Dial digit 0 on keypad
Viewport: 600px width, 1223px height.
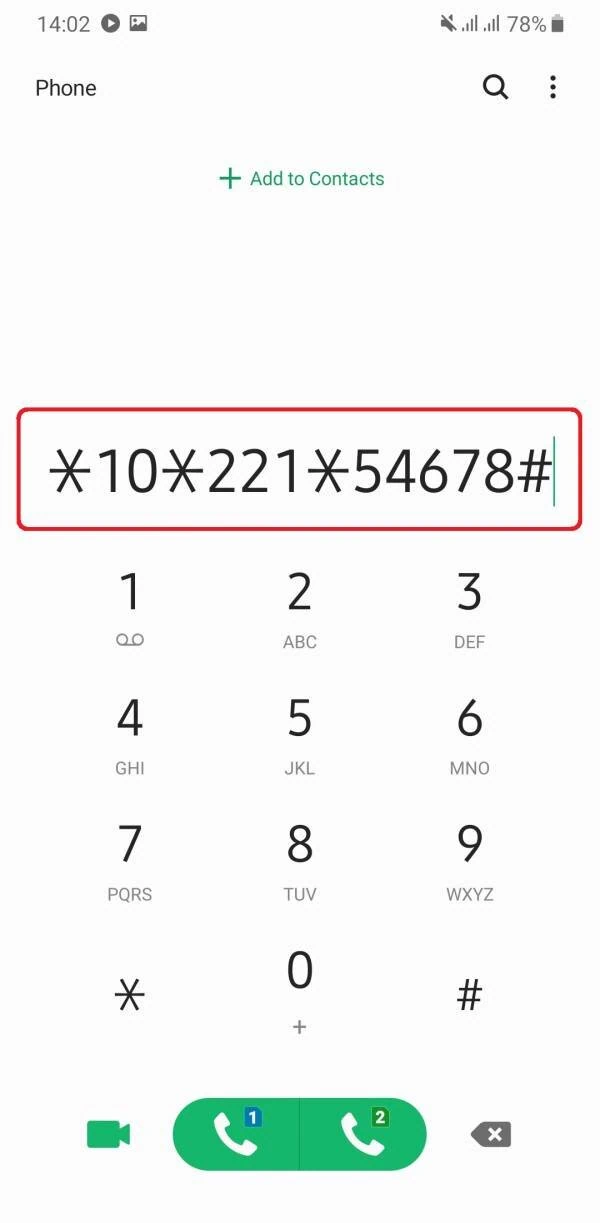click(300, 985)
